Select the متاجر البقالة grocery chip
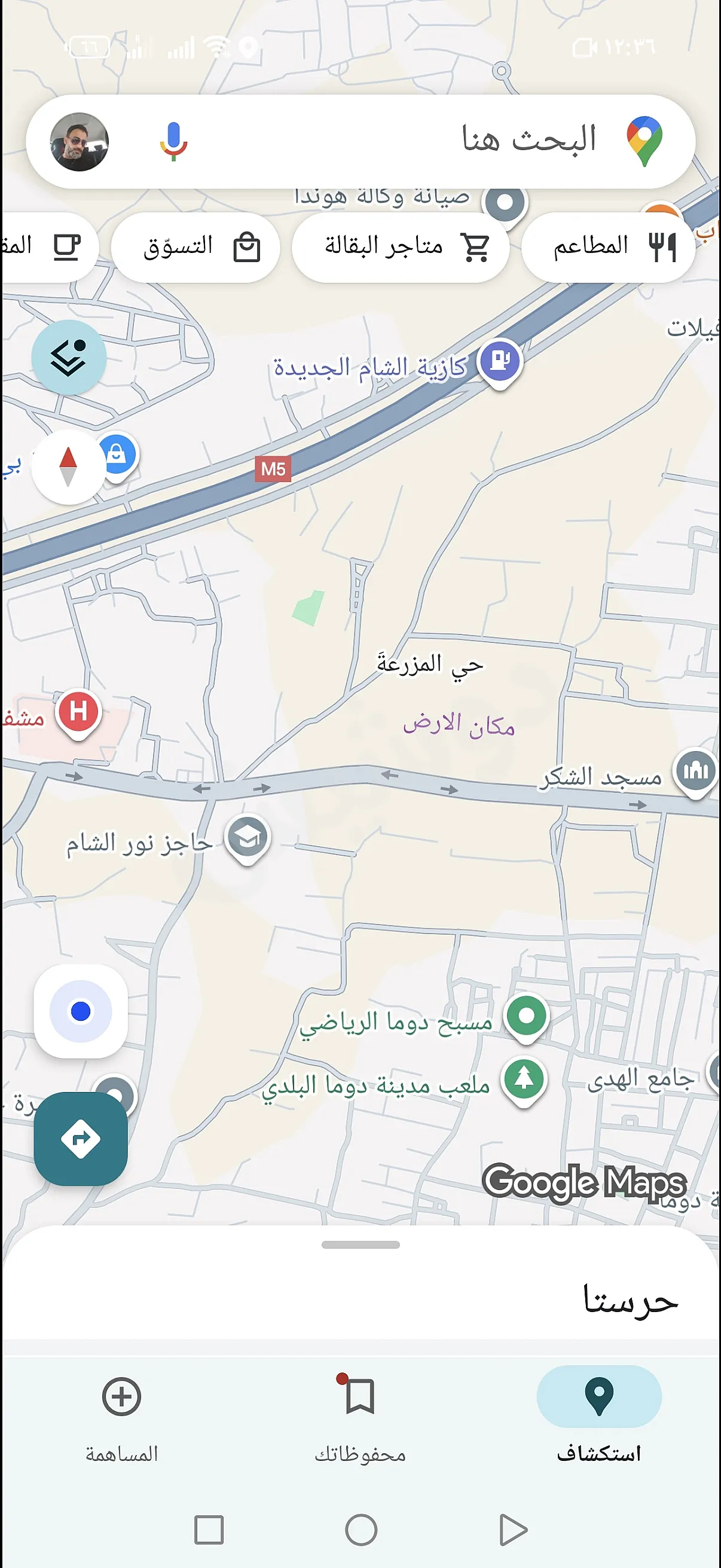The width and height of the screenshot is (721, 1568). click(x=401, y=246)
